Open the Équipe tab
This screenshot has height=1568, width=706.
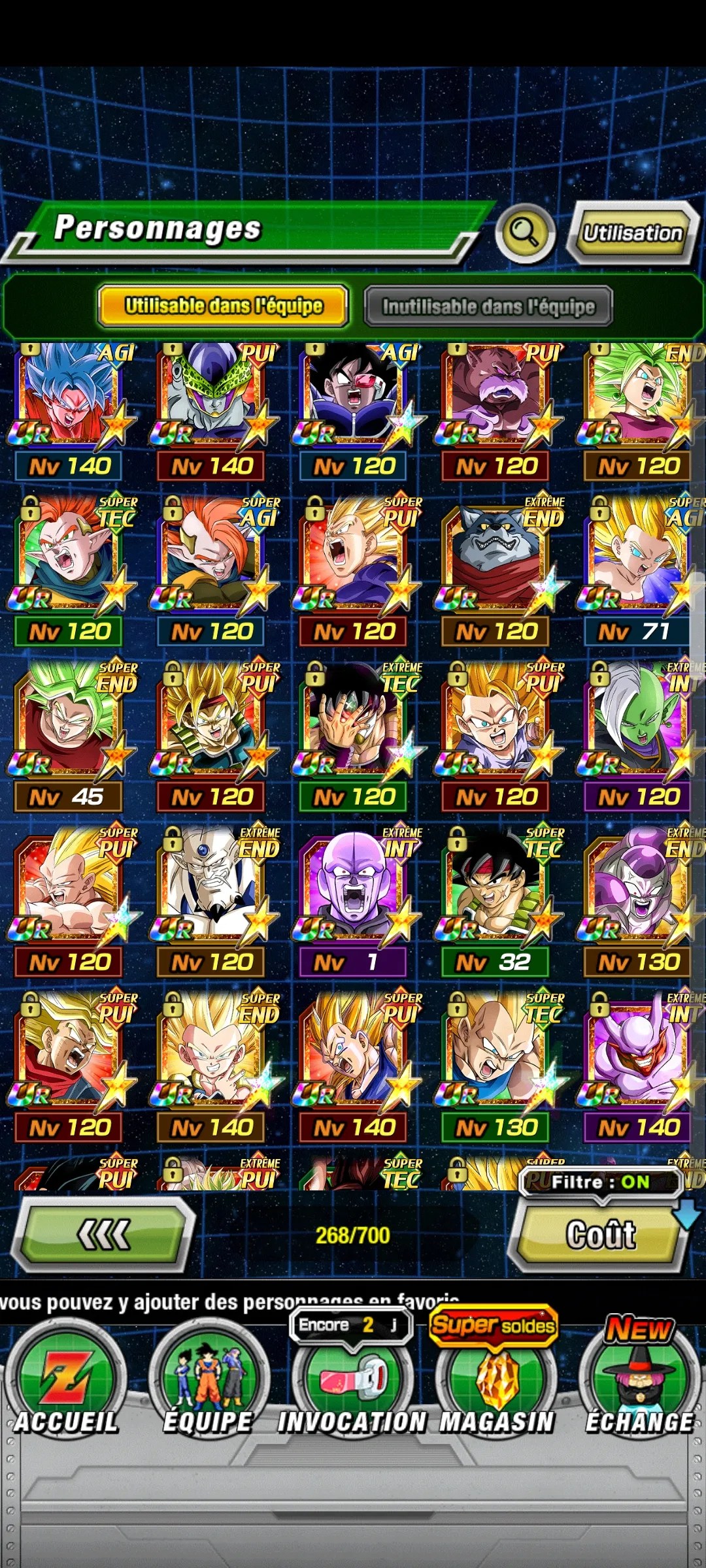click(208, 1385)
